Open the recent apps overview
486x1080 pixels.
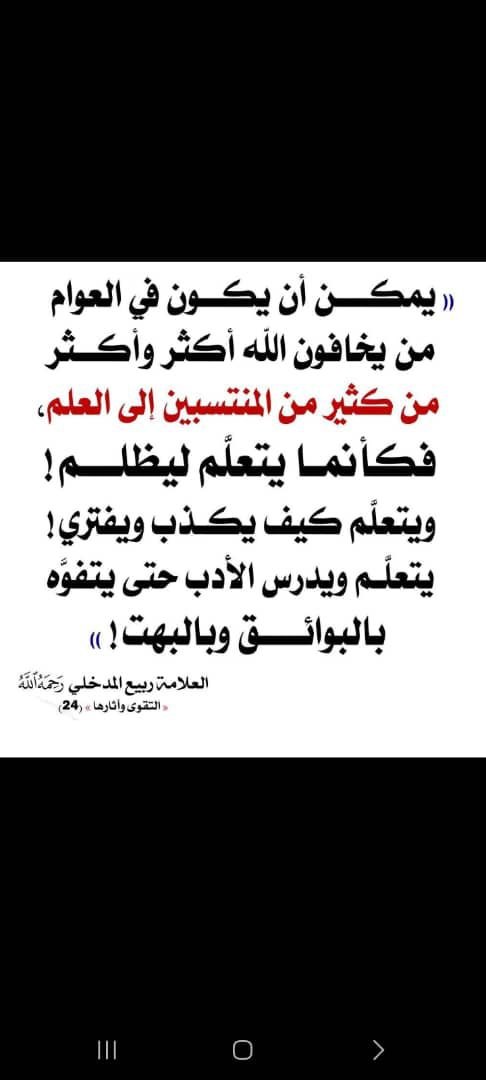click(107, 1050)
